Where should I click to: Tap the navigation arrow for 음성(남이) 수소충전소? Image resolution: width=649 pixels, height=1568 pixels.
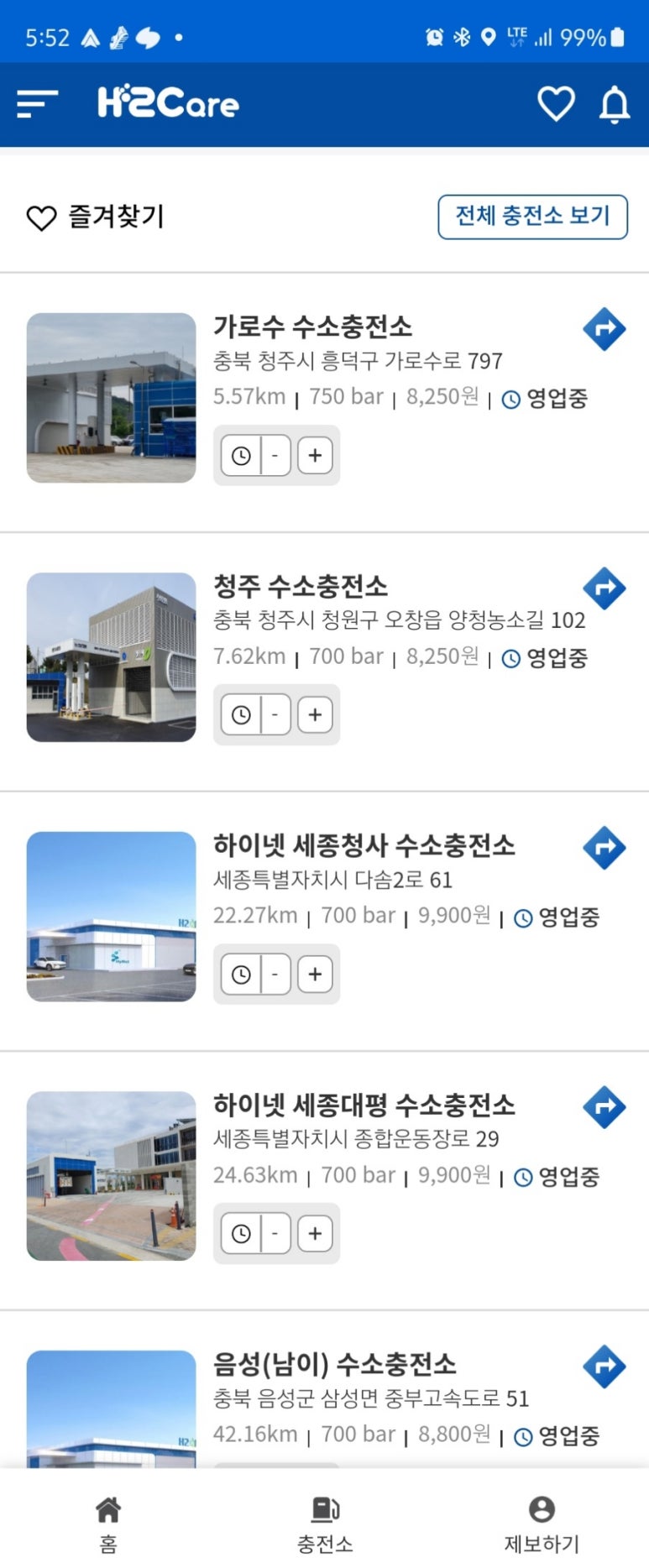(x=604, y=1367)
